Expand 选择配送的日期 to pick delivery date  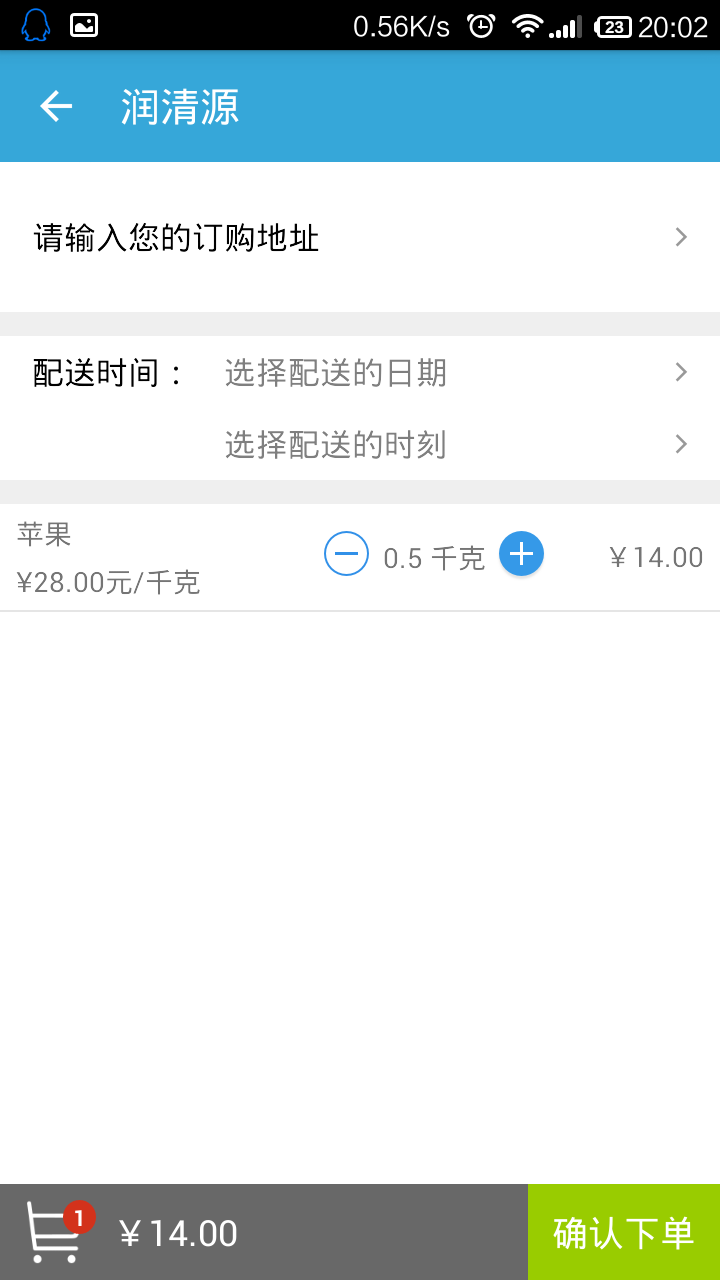[336, 372]
